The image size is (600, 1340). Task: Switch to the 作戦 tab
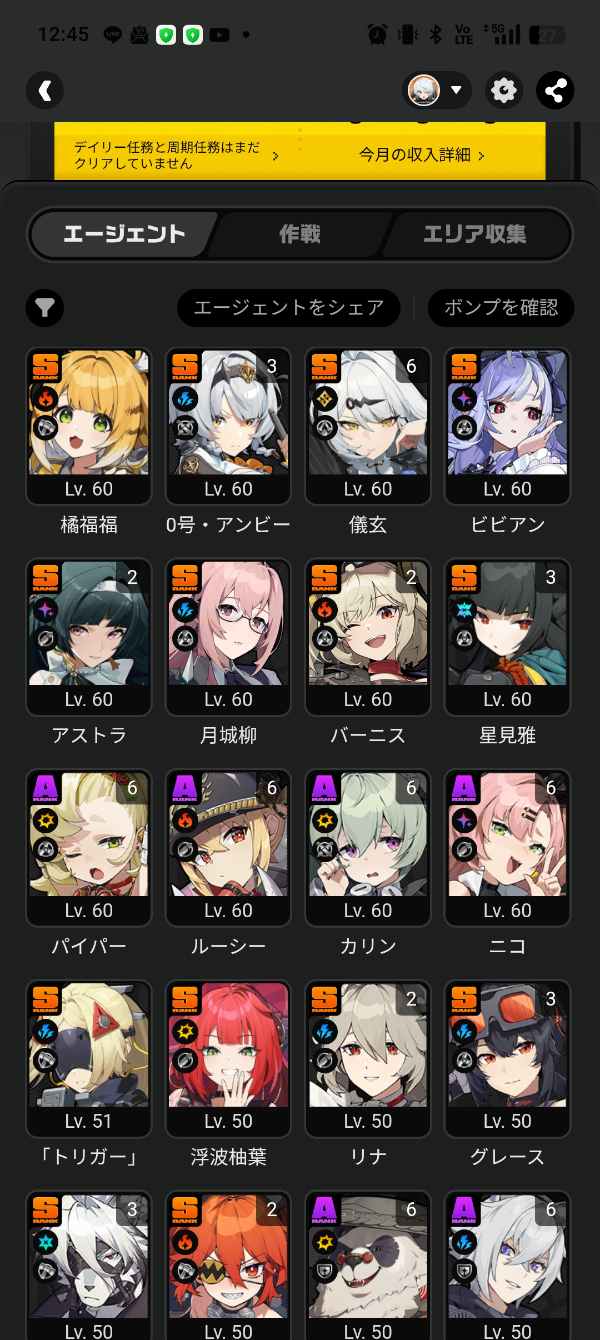point(299,234)
